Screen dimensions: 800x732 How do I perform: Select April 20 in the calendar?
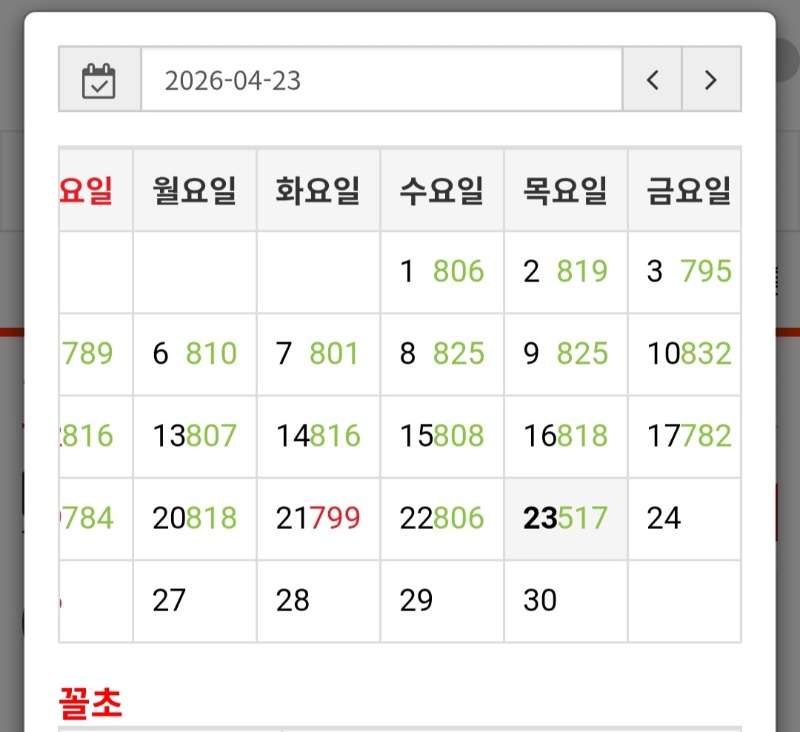195,518
